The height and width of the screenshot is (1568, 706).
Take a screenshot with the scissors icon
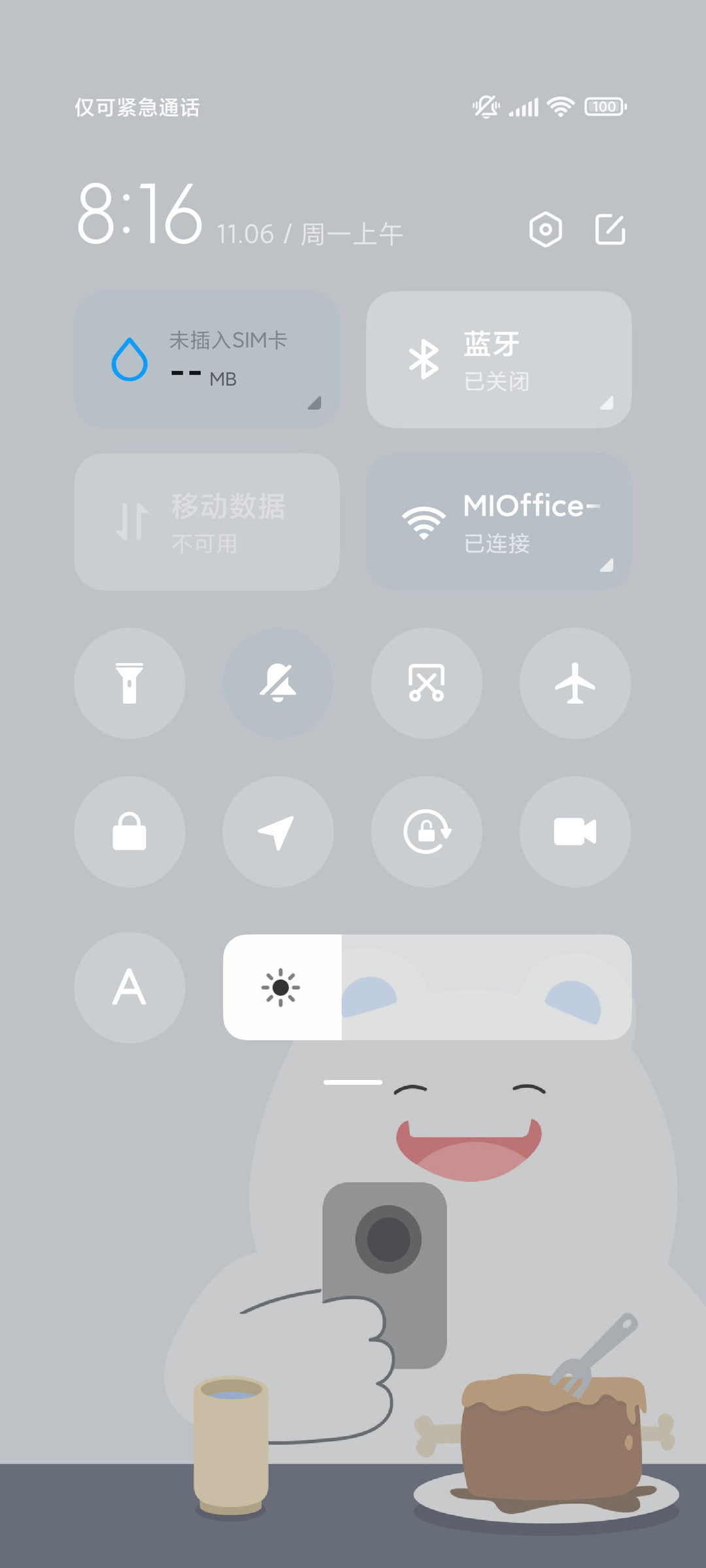point(427,683)
